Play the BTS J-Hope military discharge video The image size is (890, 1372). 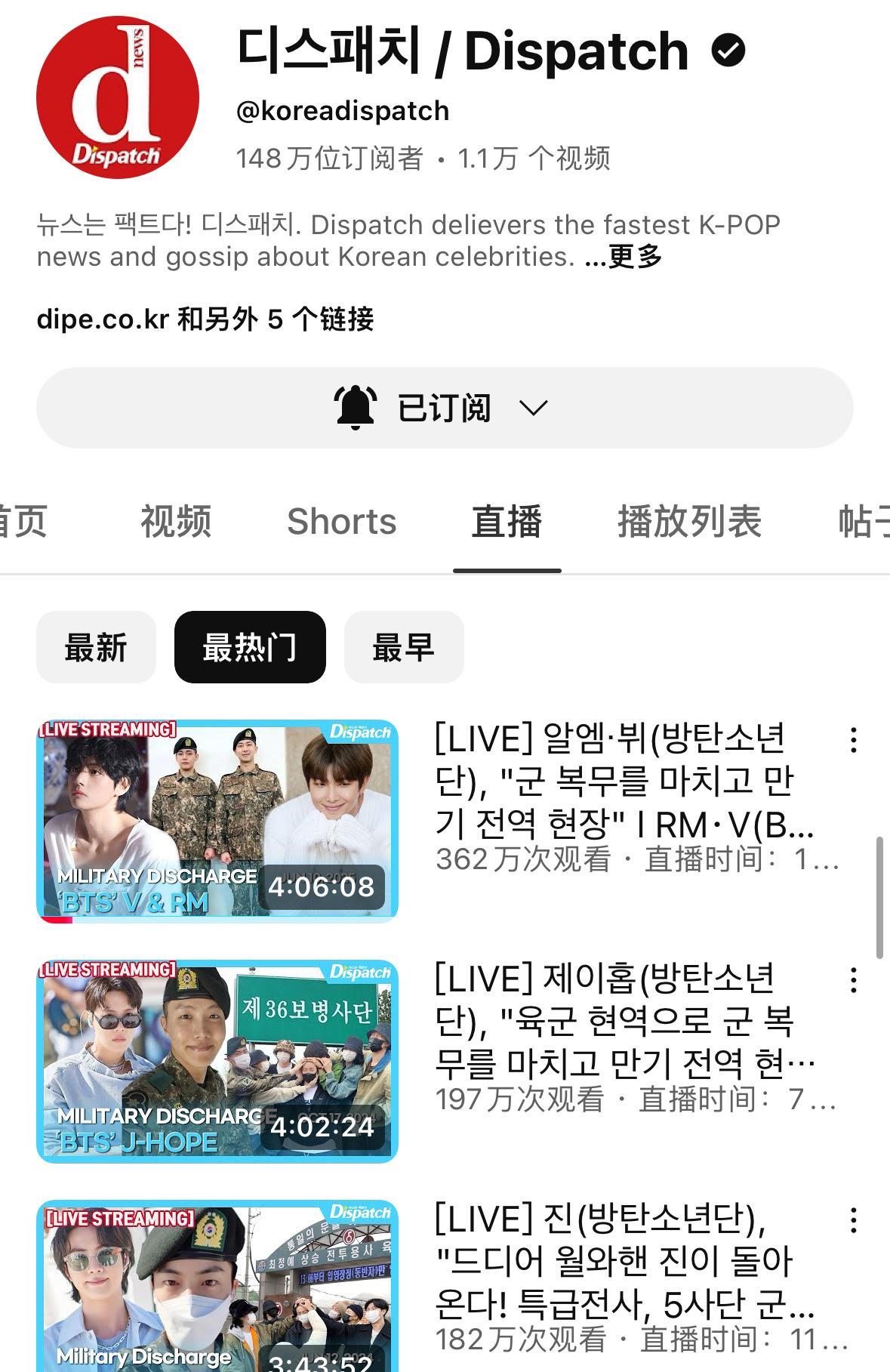[x=217, y=1061]
